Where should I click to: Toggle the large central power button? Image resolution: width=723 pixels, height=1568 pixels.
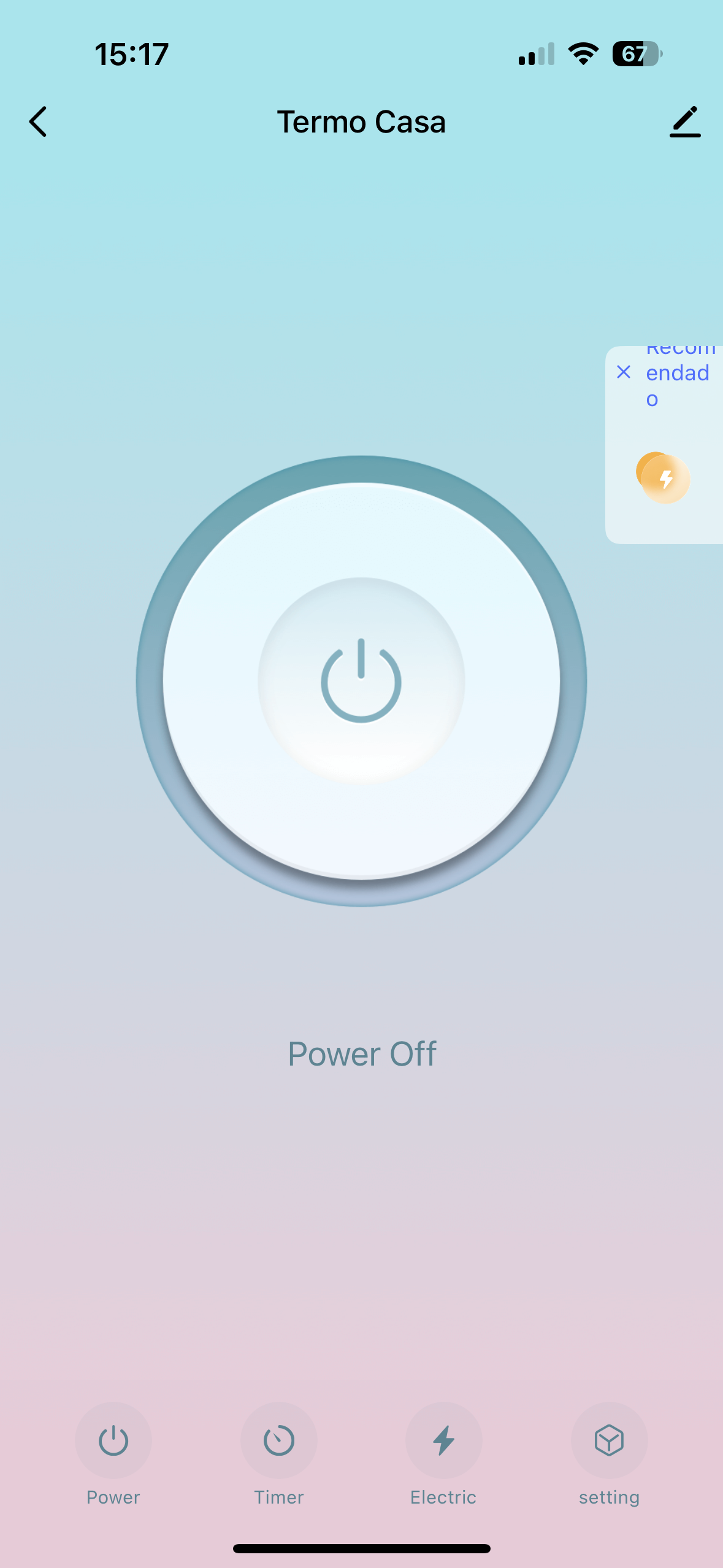pyautogui.click(x=361, y=680)
